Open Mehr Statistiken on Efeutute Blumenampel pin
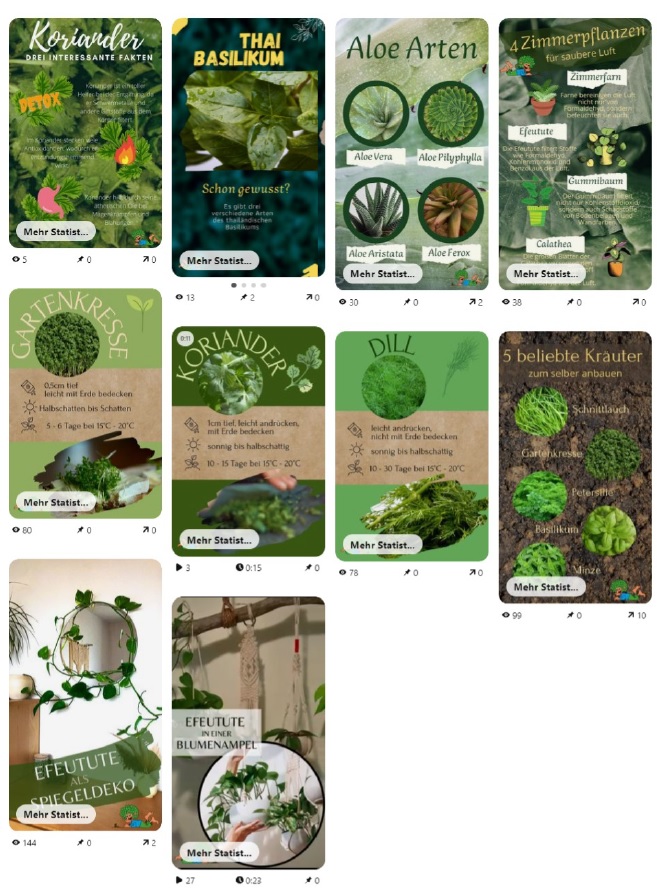The width and height of the screenshot is (657, 896). pyautogui.click(x=219, y=853)
